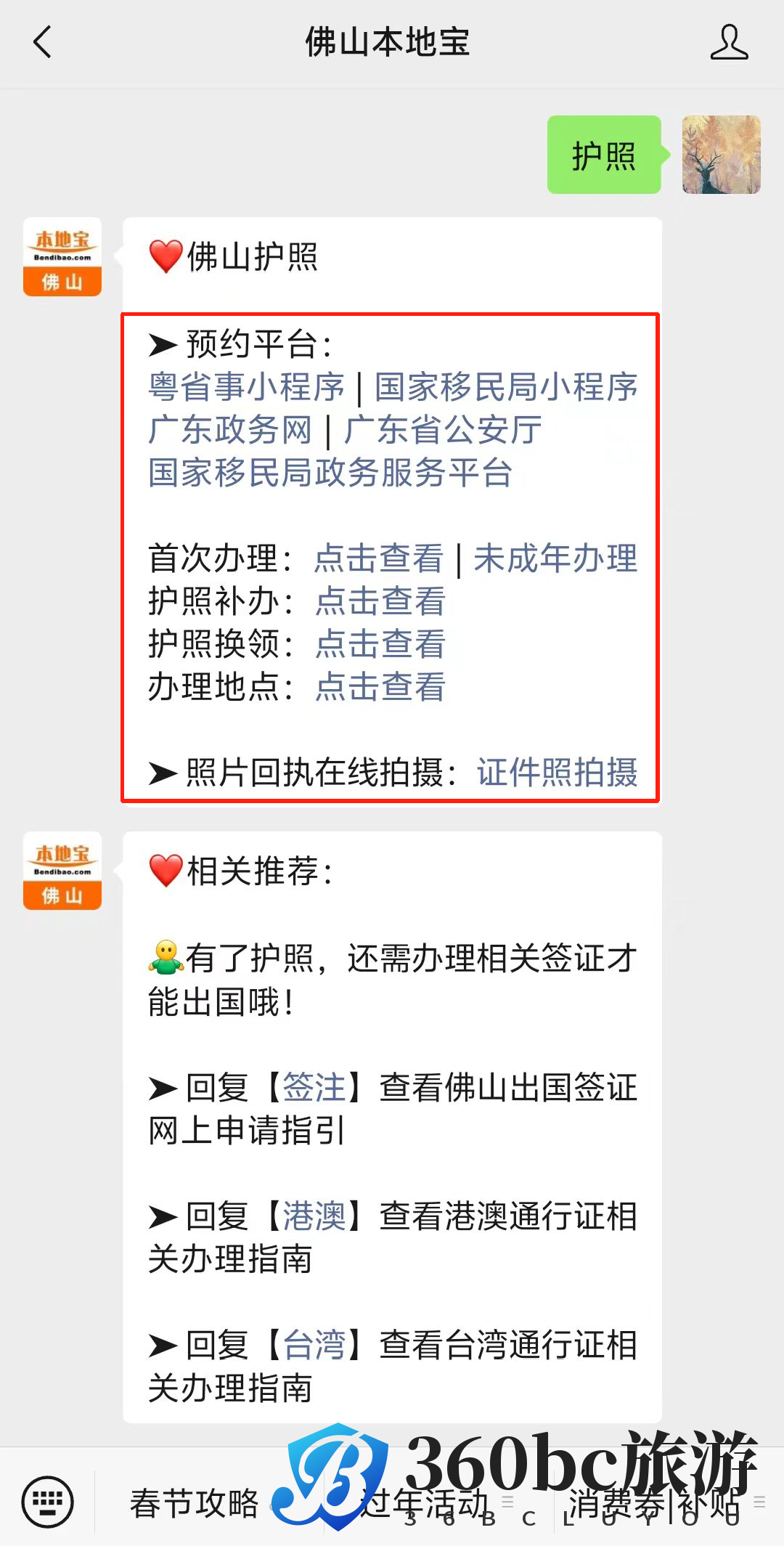Image resolution: width=784 pixels, height=1546 pixels.
Task: Open 国家移民局小程序 link
Action: pos(506,388)
